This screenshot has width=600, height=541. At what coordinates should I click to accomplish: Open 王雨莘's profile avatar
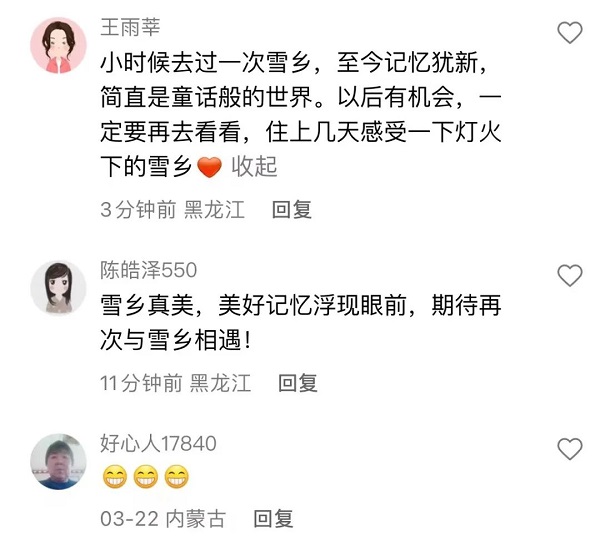[x=59, y=44]
